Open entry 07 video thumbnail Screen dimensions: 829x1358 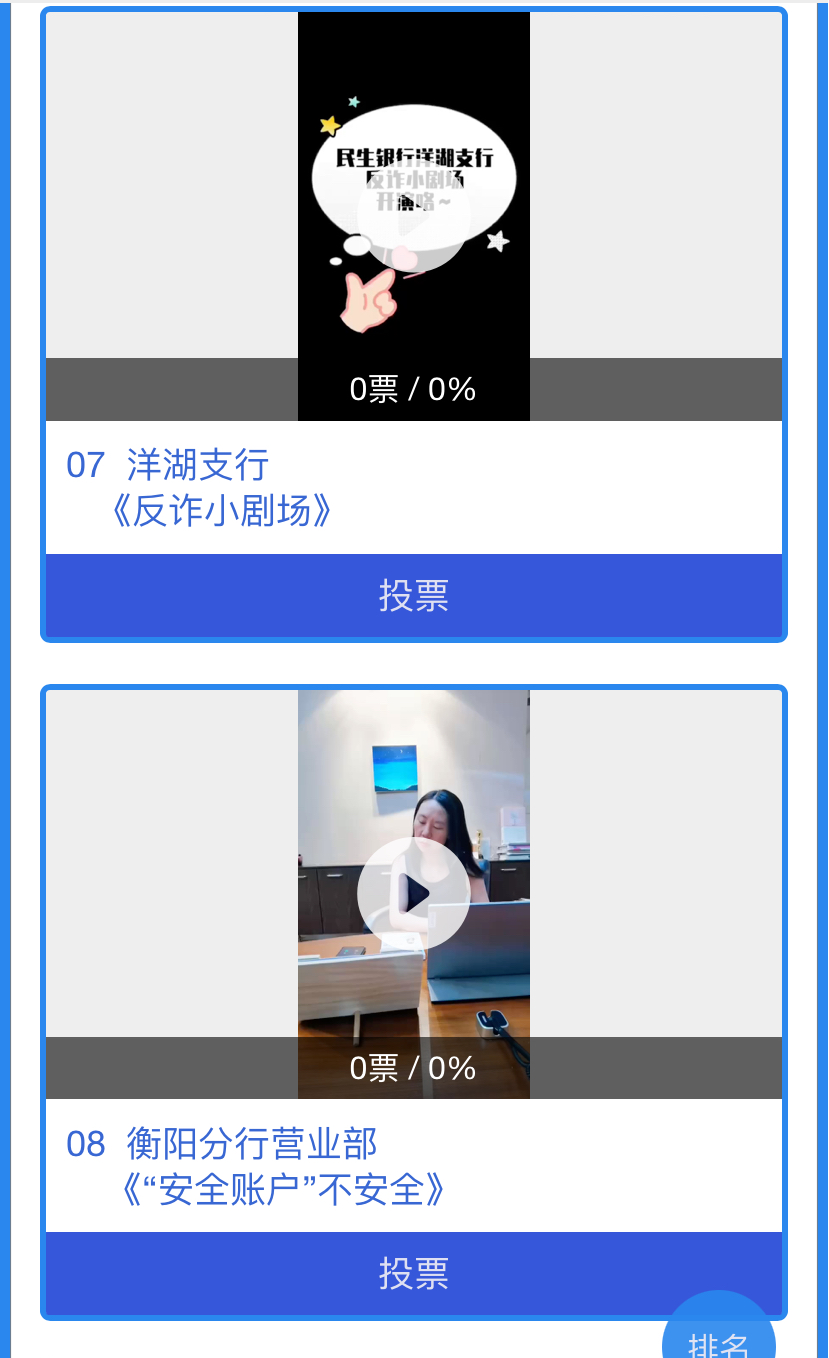[413, 215]
